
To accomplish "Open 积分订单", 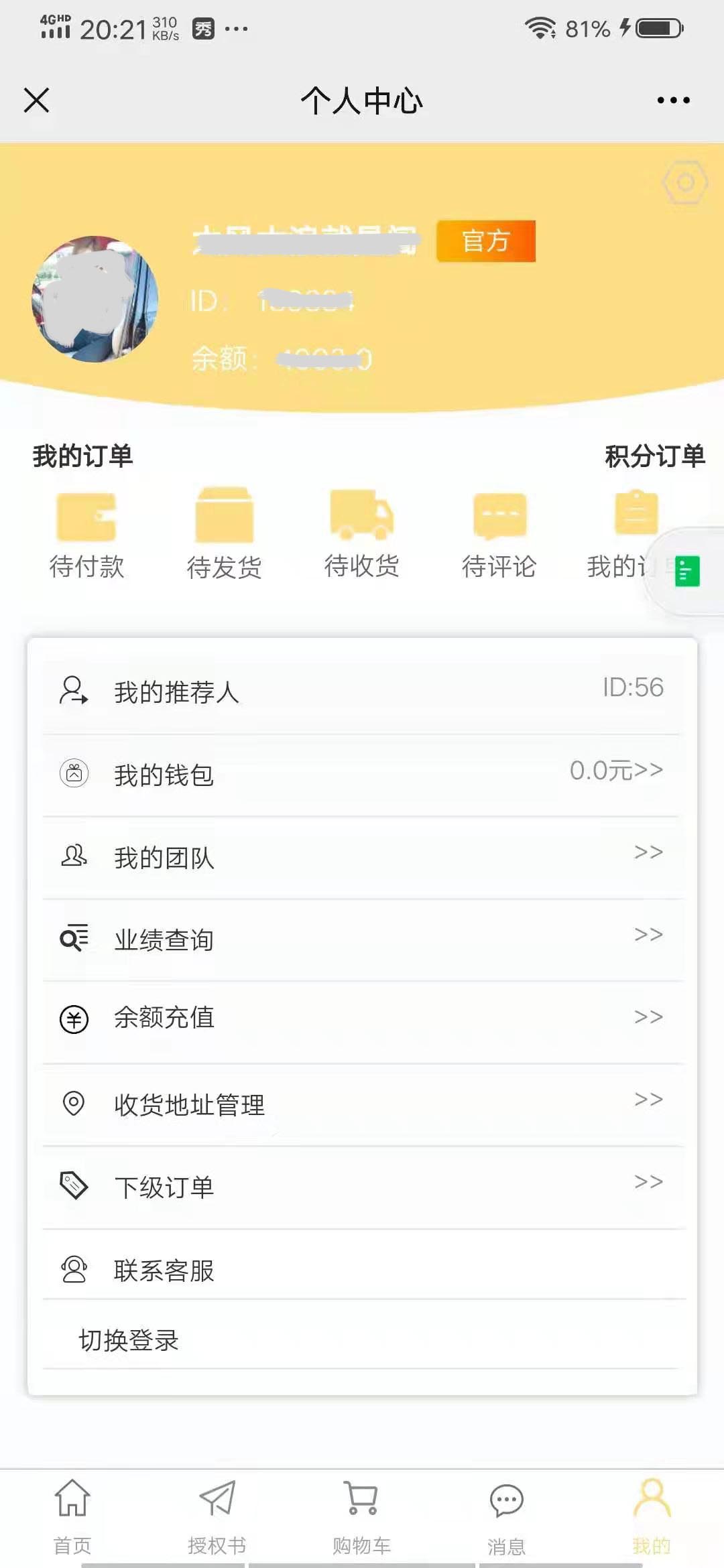I will tap(654, 456).
